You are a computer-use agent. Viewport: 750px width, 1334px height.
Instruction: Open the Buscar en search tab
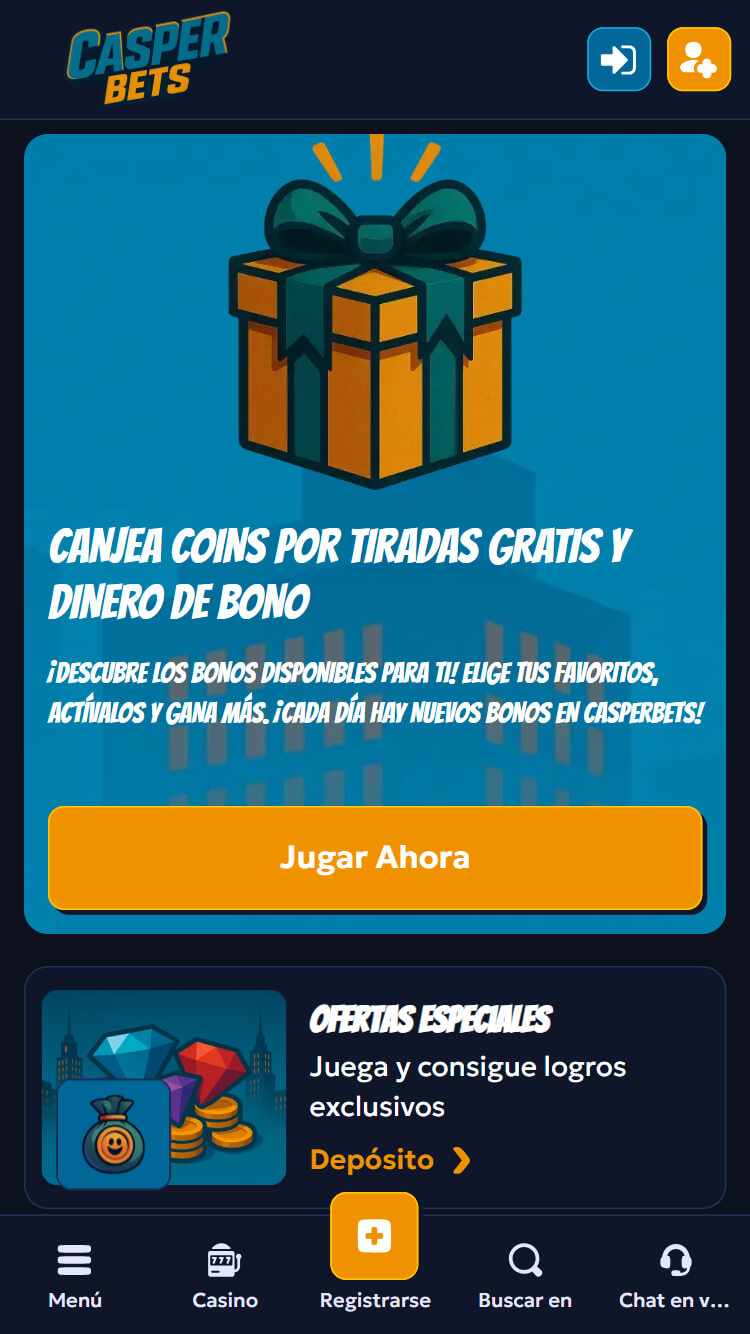coord(525,1277)
